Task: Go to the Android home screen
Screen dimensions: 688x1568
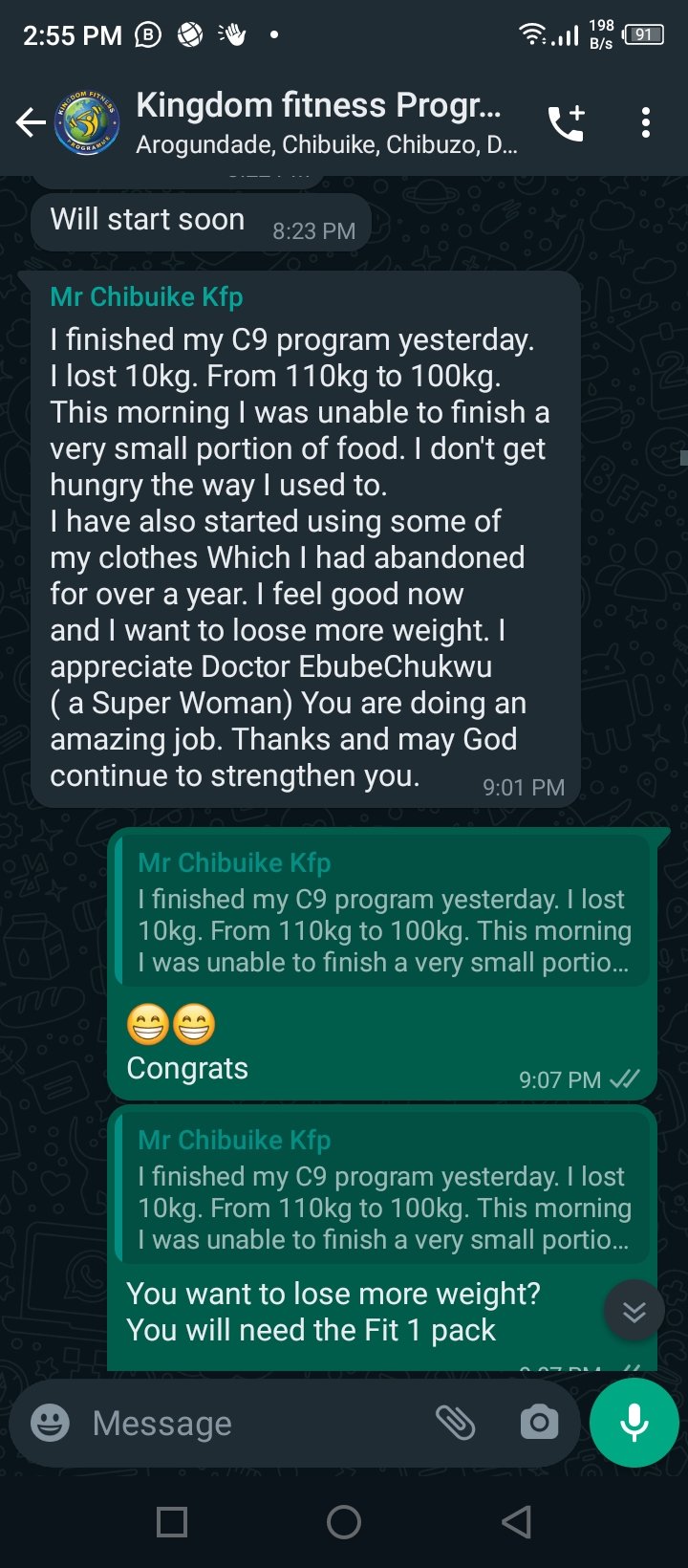Action: (x=344, y=1521)
